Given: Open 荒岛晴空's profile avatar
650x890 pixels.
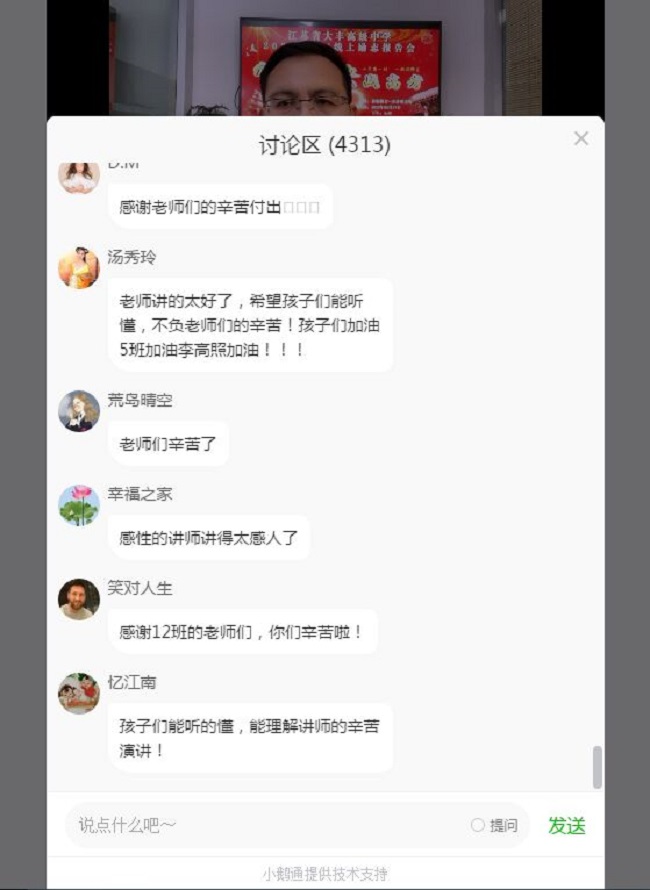Looking at the screenshot, I should [x=79, y=411].
